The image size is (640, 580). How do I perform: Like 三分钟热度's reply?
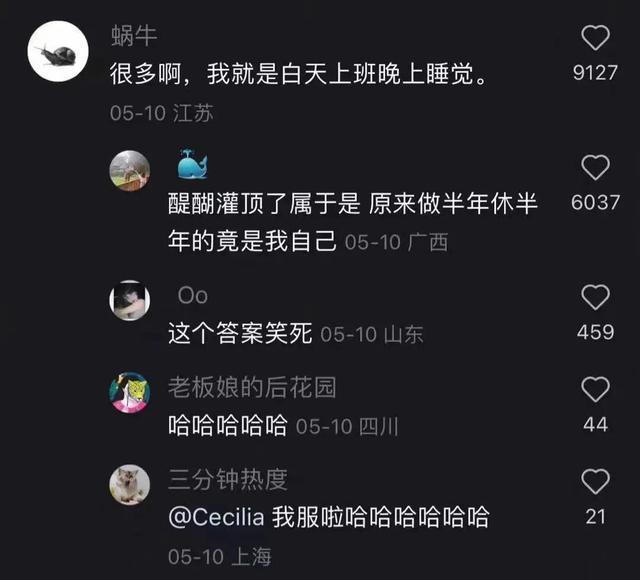tap(595, 482)
